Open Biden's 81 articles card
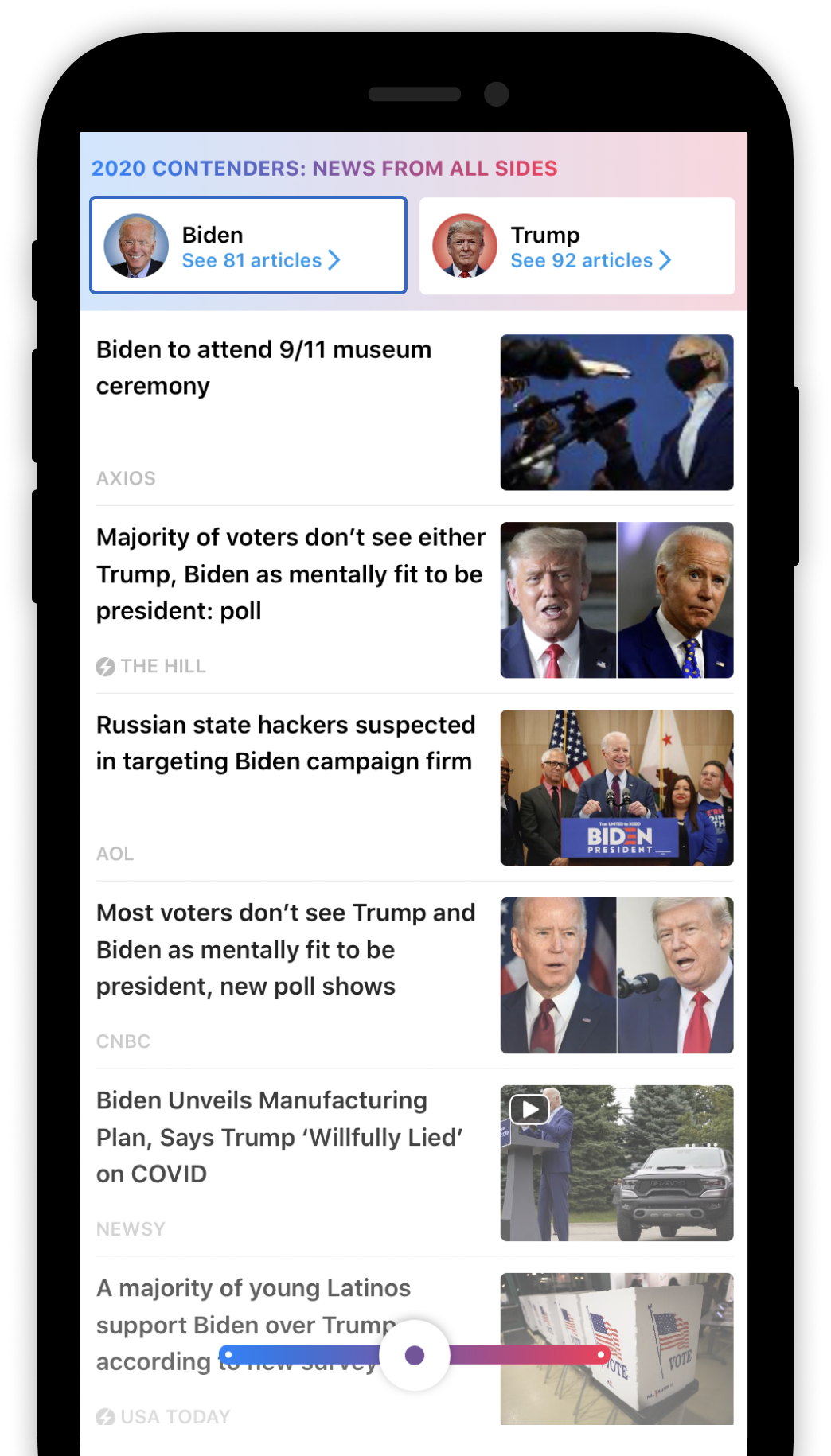The image size is (831, 1456). [248, 246]
